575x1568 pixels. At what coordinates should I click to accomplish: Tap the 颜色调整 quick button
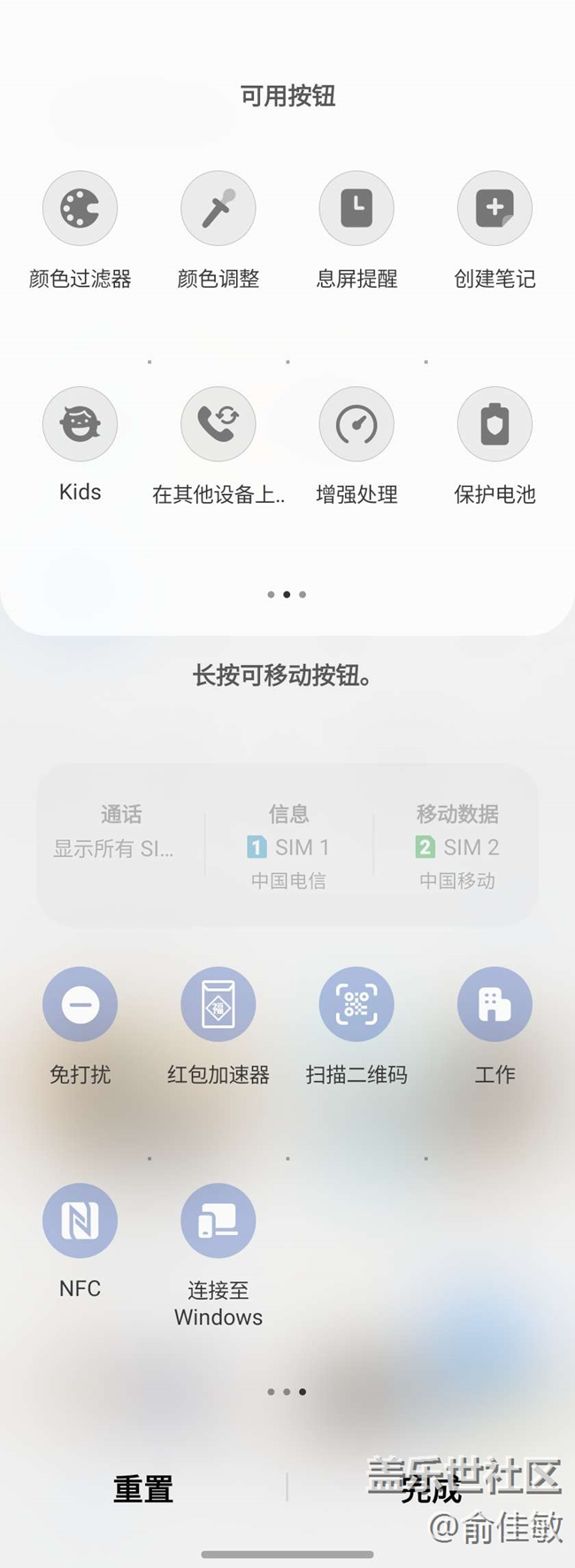coord(218,209)
